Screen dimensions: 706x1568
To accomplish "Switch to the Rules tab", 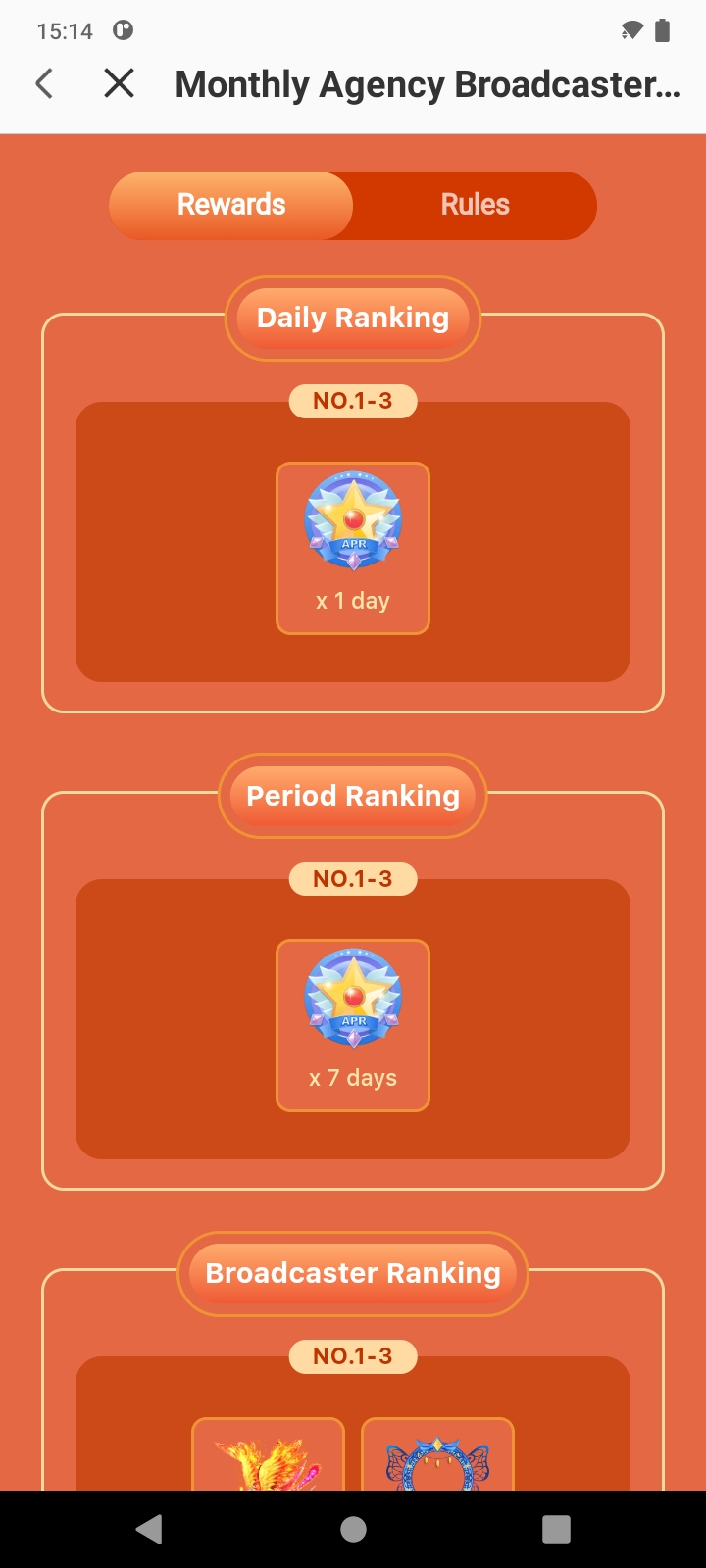I will tap(475, 205).
